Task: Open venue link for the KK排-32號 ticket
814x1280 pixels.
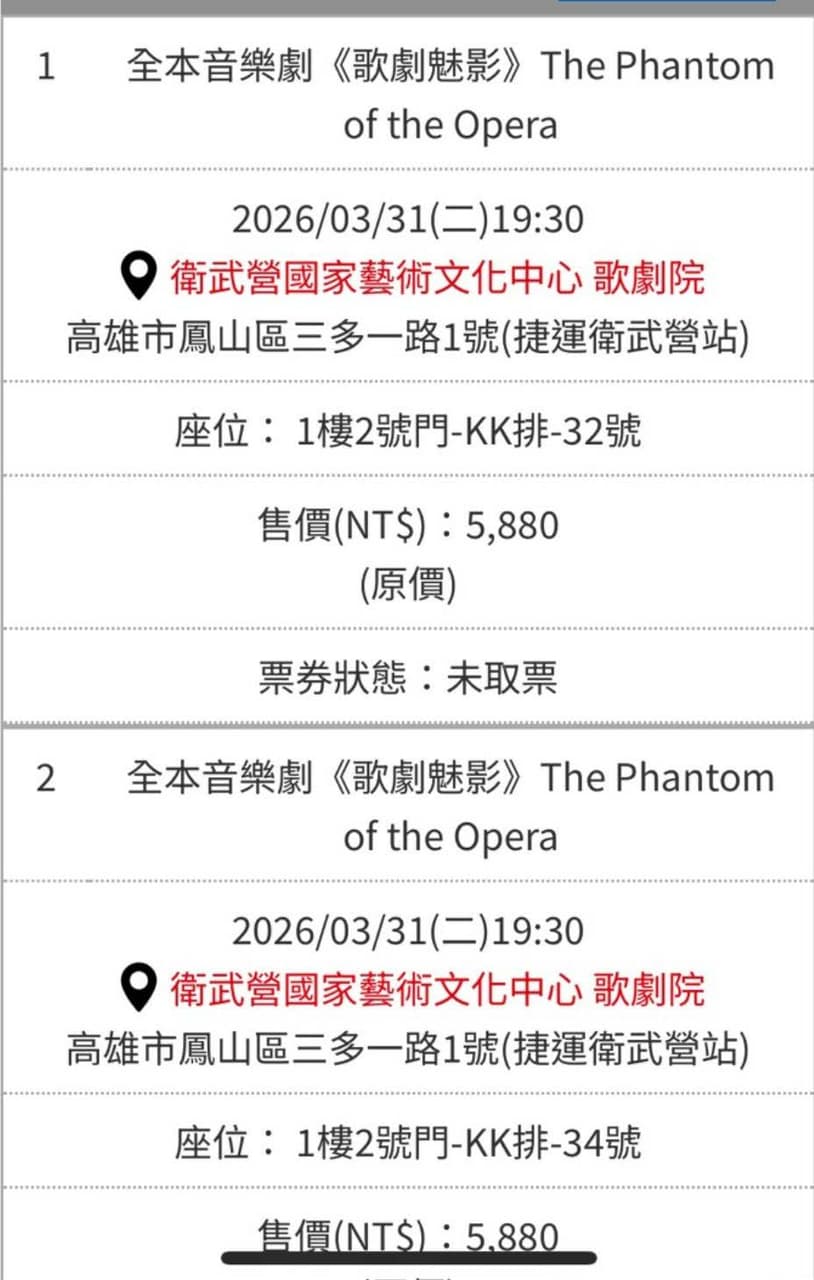Action: [437, 277]
